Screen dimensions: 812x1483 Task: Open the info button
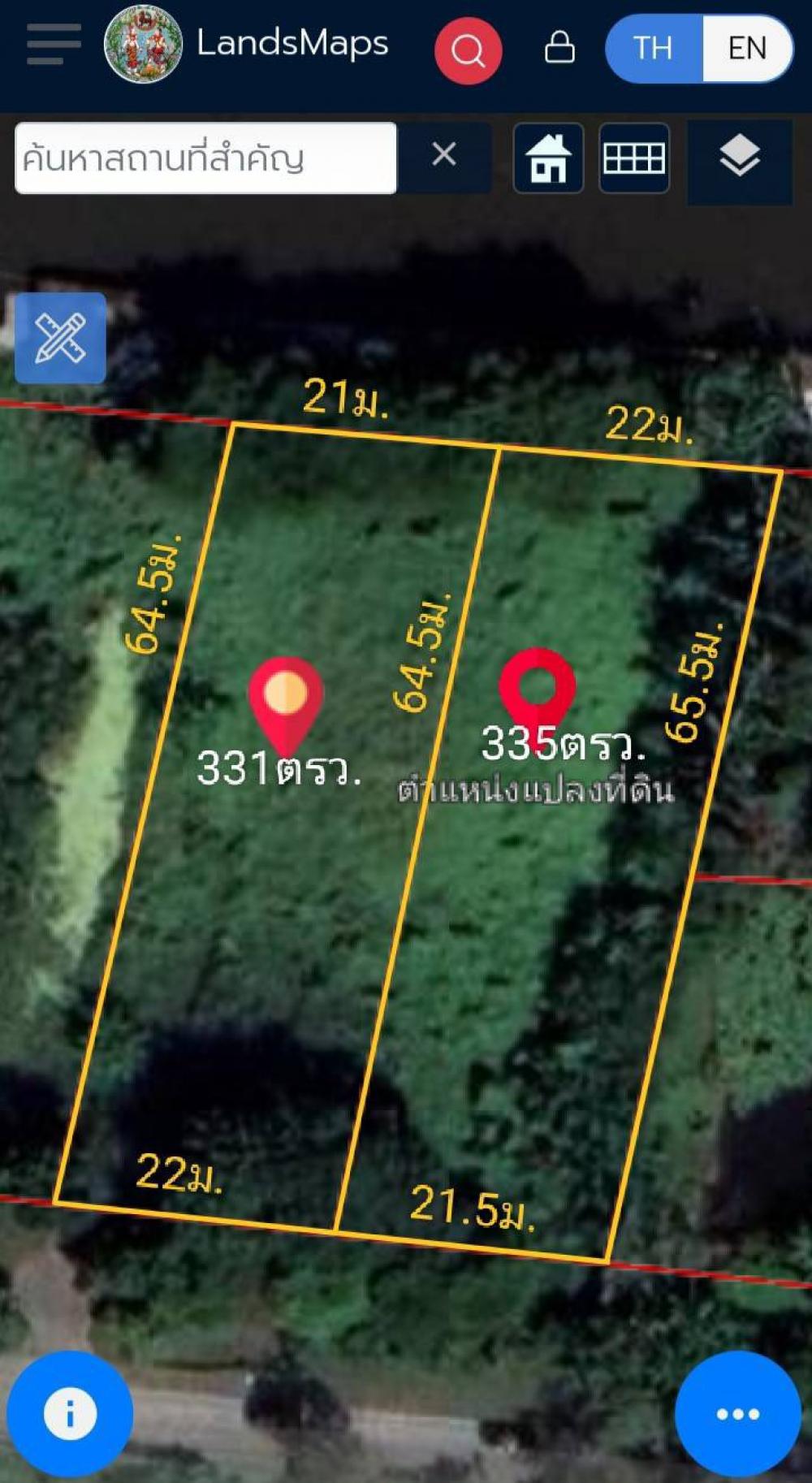tap(70, 1414)
